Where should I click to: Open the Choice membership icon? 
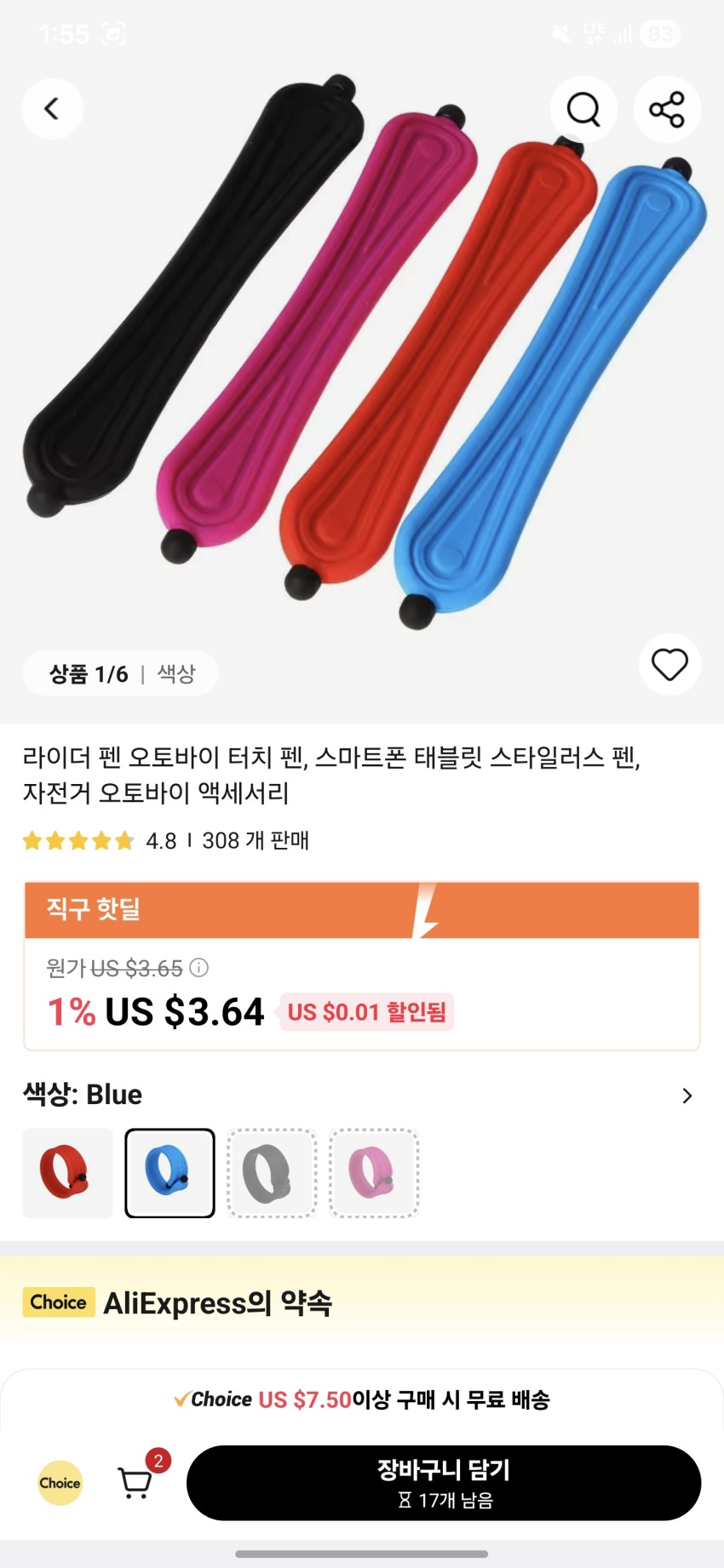tap(60, 1483)
